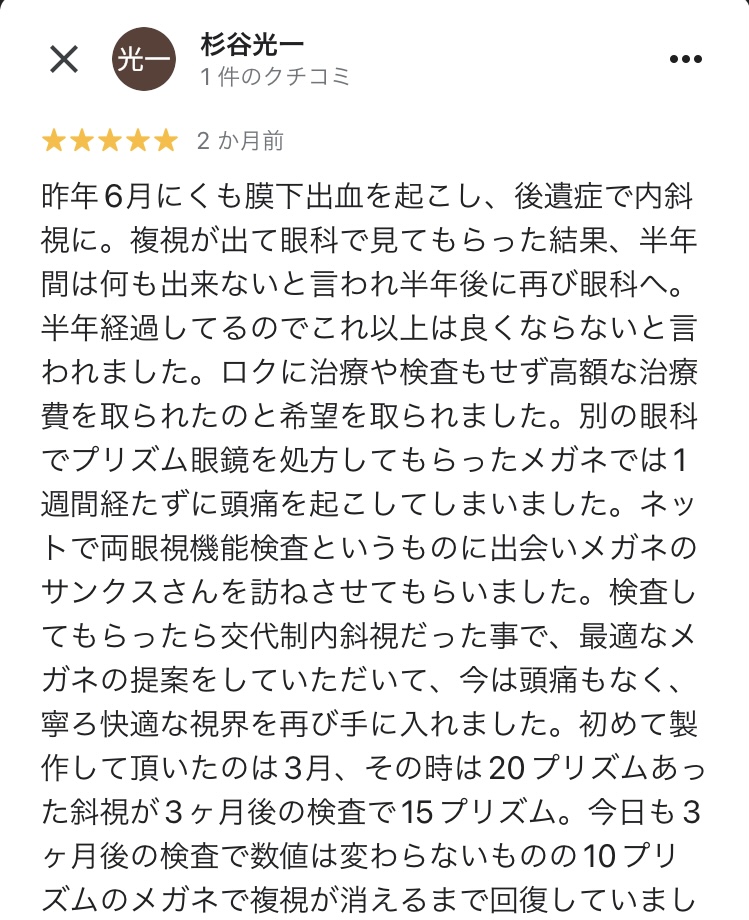Open reviewer 杉谷光一's profile avatar

143,60
